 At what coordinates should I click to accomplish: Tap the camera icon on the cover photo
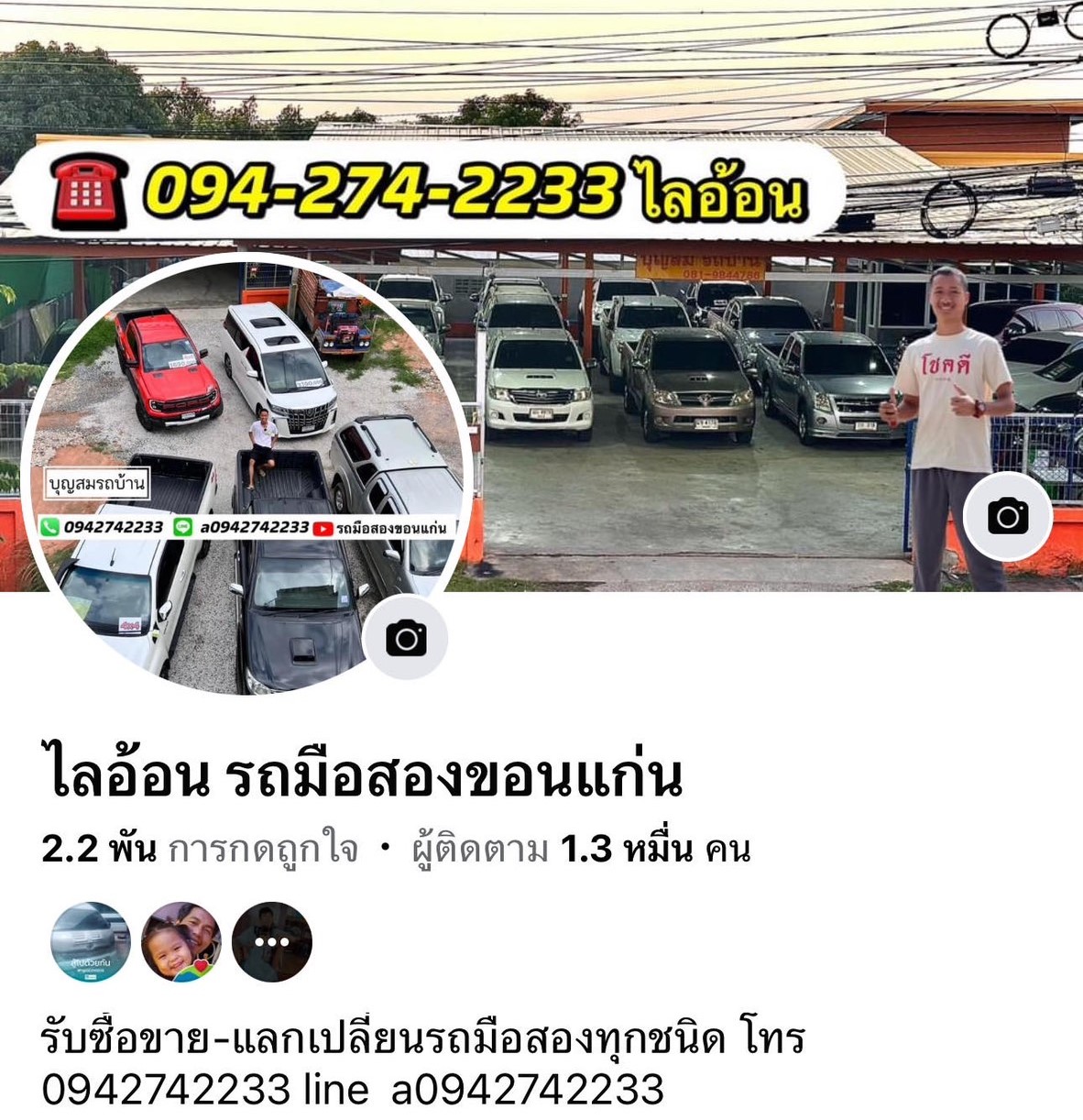coord(1007,516)
